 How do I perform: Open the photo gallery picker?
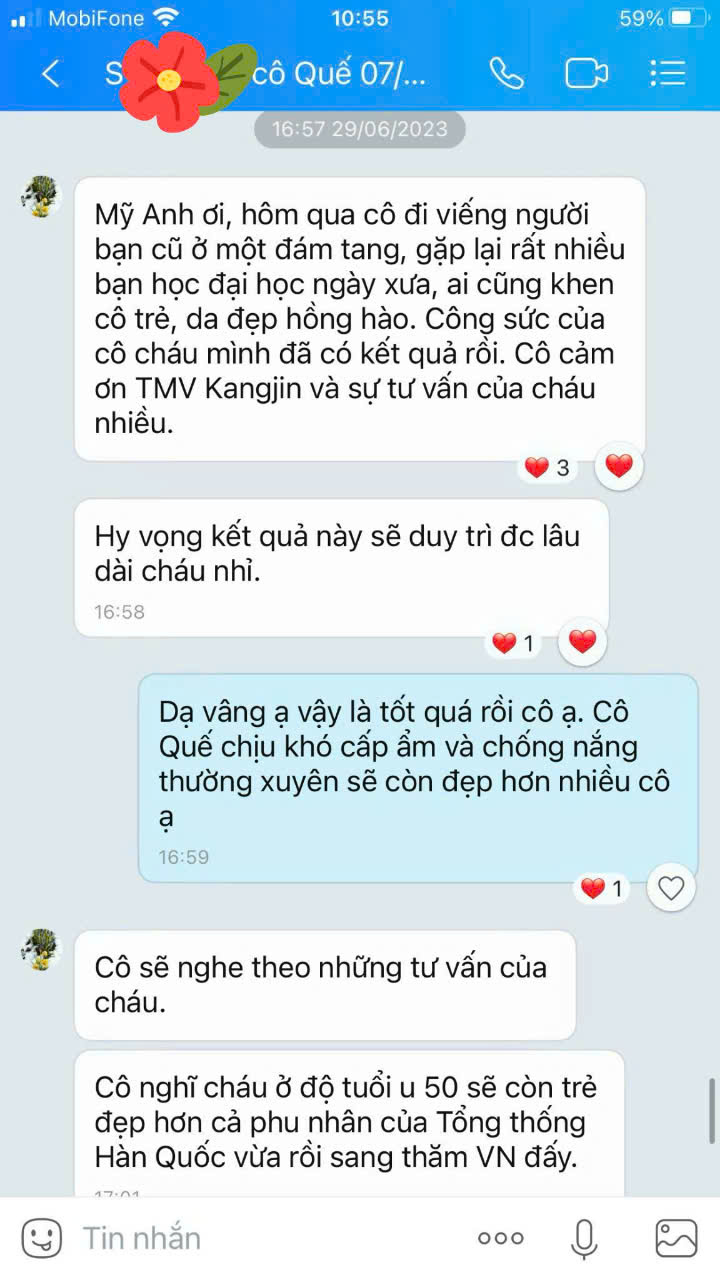tap(676, 1238)
